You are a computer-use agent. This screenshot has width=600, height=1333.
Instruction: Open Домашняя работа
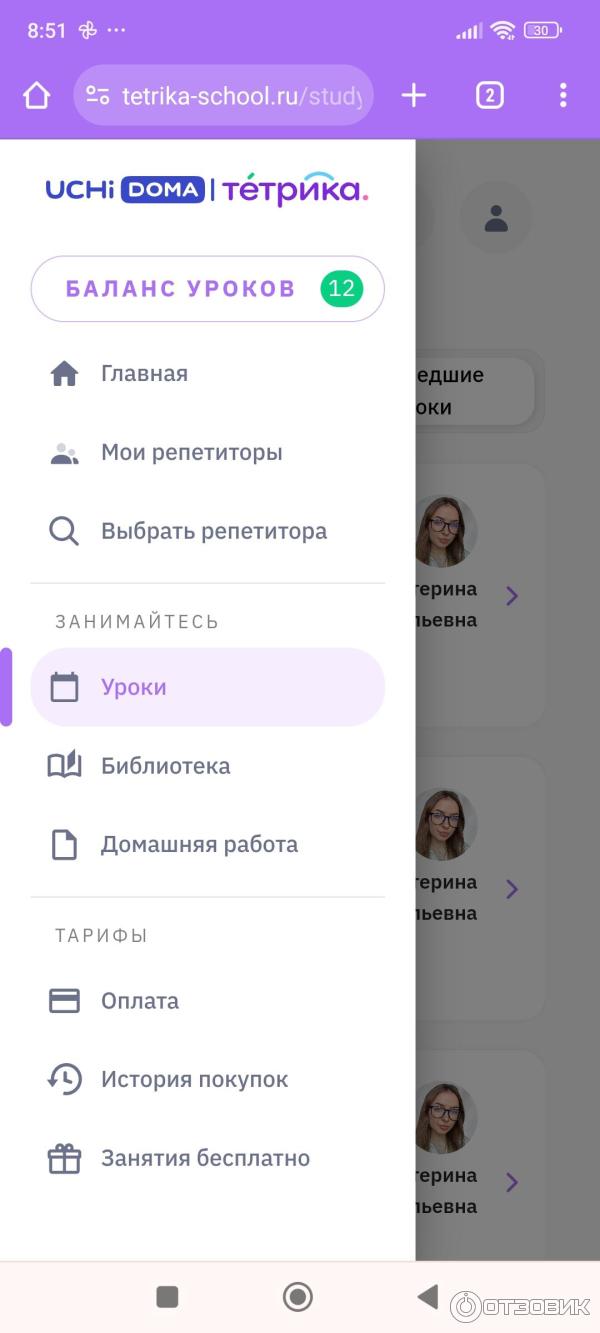tap(199, 845)
